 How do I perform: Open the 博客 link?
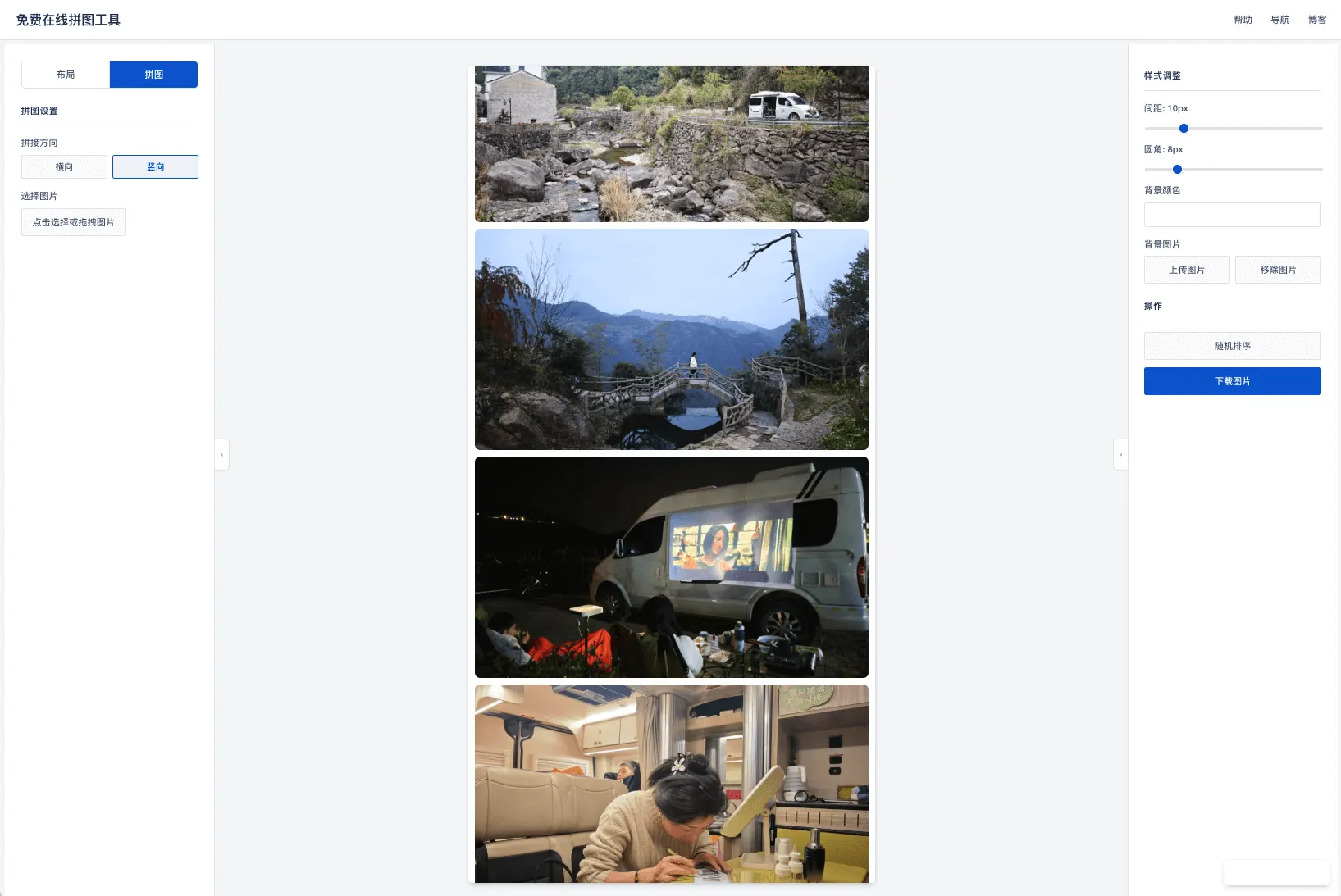[x=1316, y=20]
